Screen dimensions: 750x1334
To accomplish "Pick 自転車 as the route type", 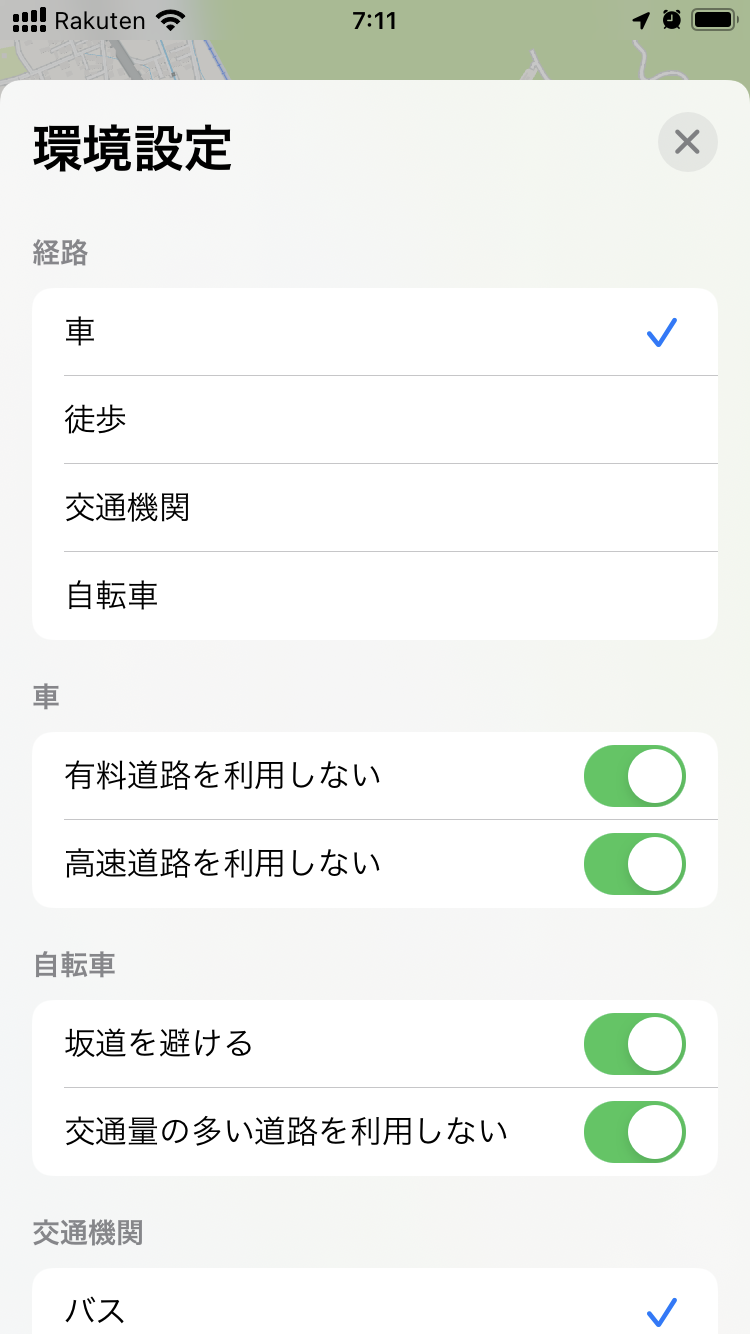I will click(374, 596).
